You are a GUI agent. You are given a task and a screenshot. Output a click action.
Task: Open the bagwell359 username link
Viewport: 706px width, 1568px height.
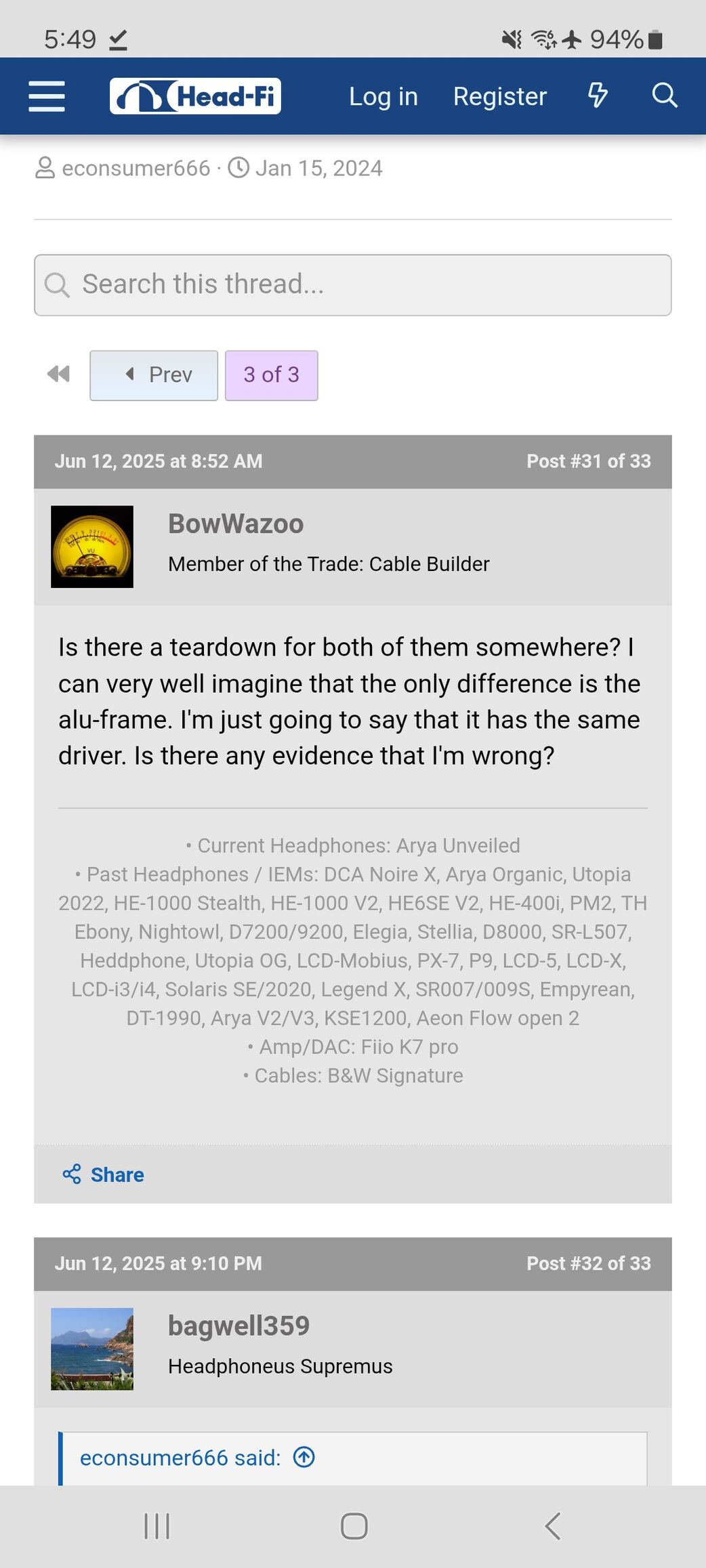(x=238, y=1326)
